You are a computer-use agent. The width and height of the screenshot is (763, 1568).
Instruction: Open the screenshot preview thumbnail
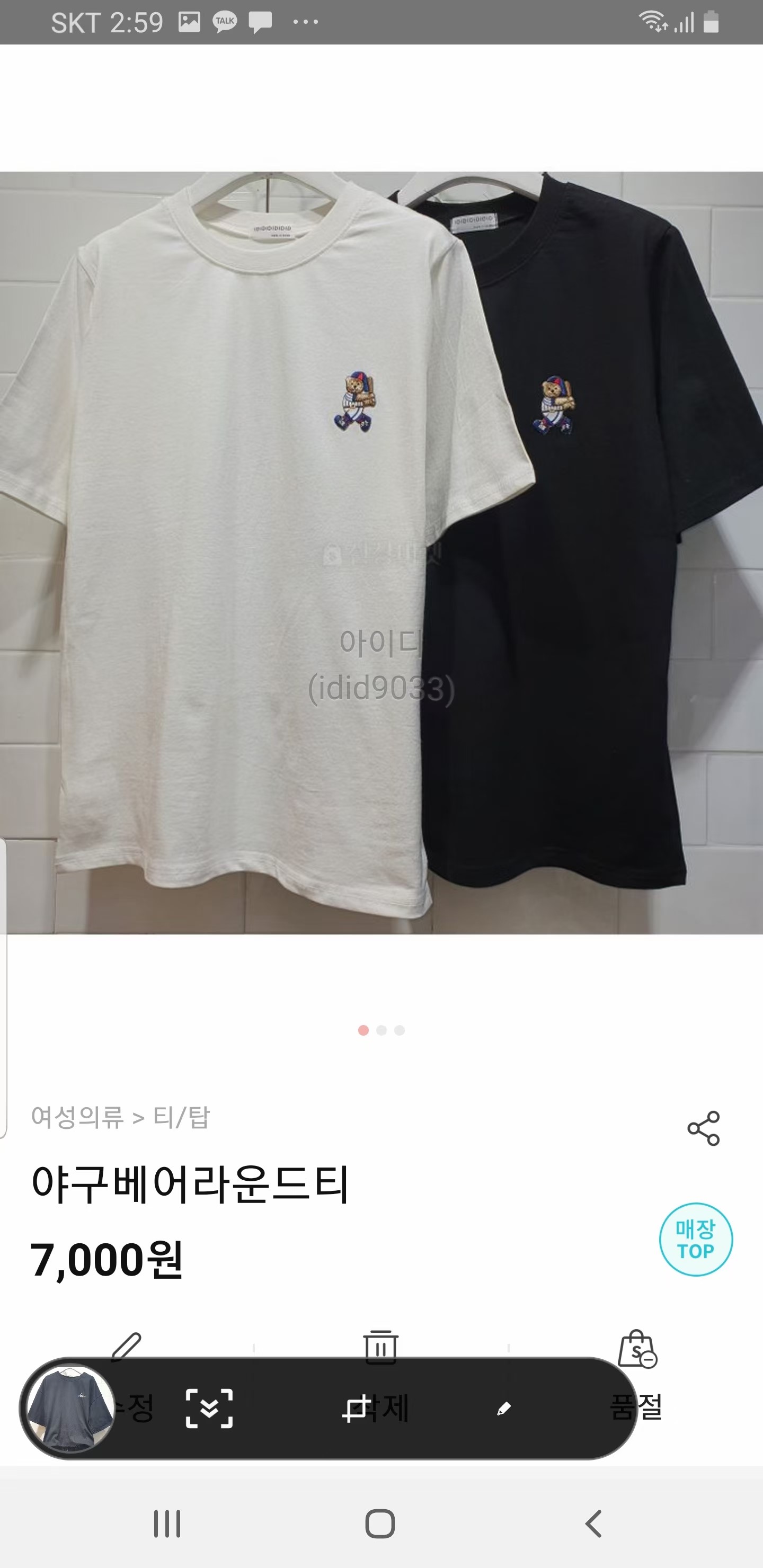pyautogui.click(x=70, y=1408)
